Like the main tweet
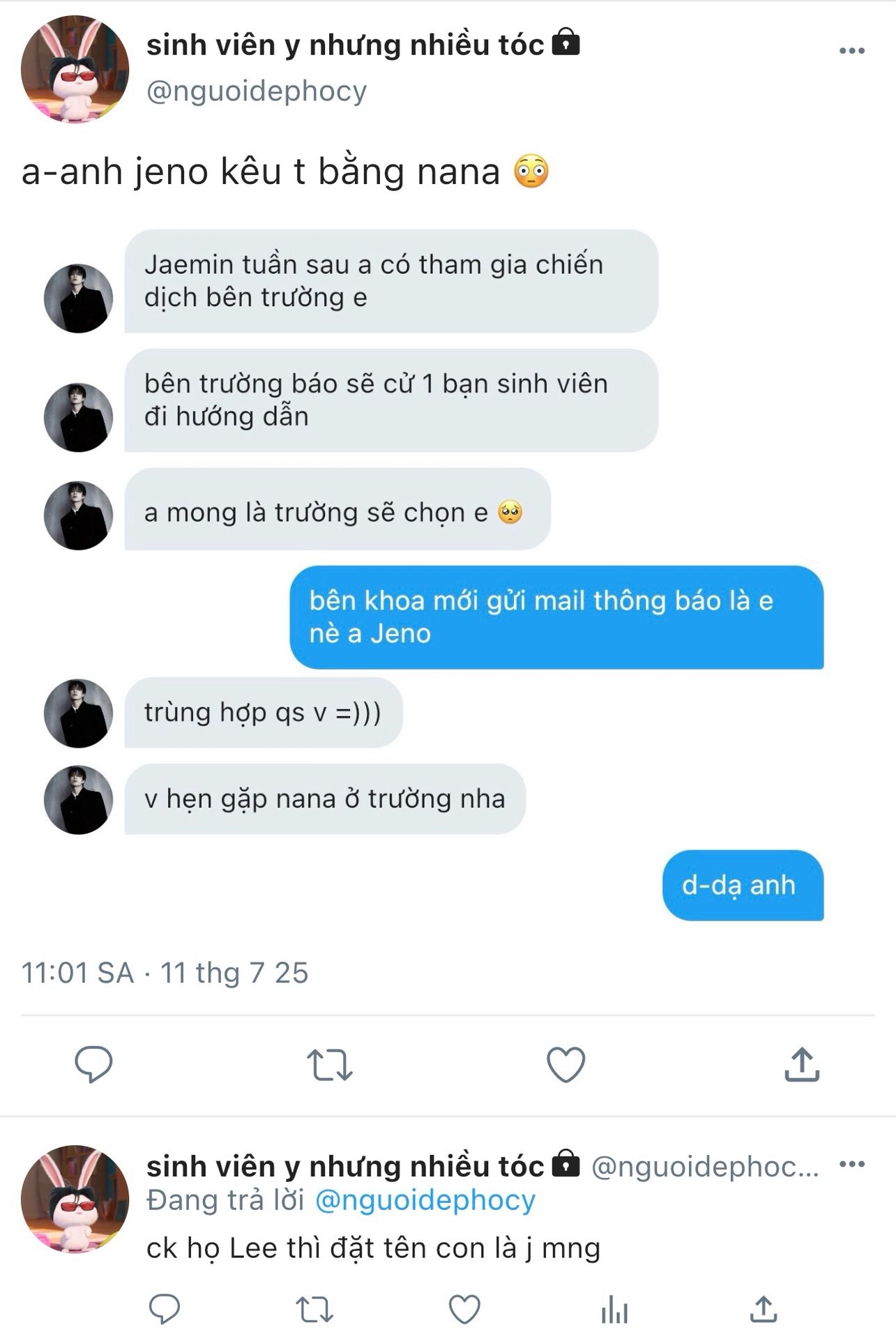 pyautogui.click(x=565, y=1065)
